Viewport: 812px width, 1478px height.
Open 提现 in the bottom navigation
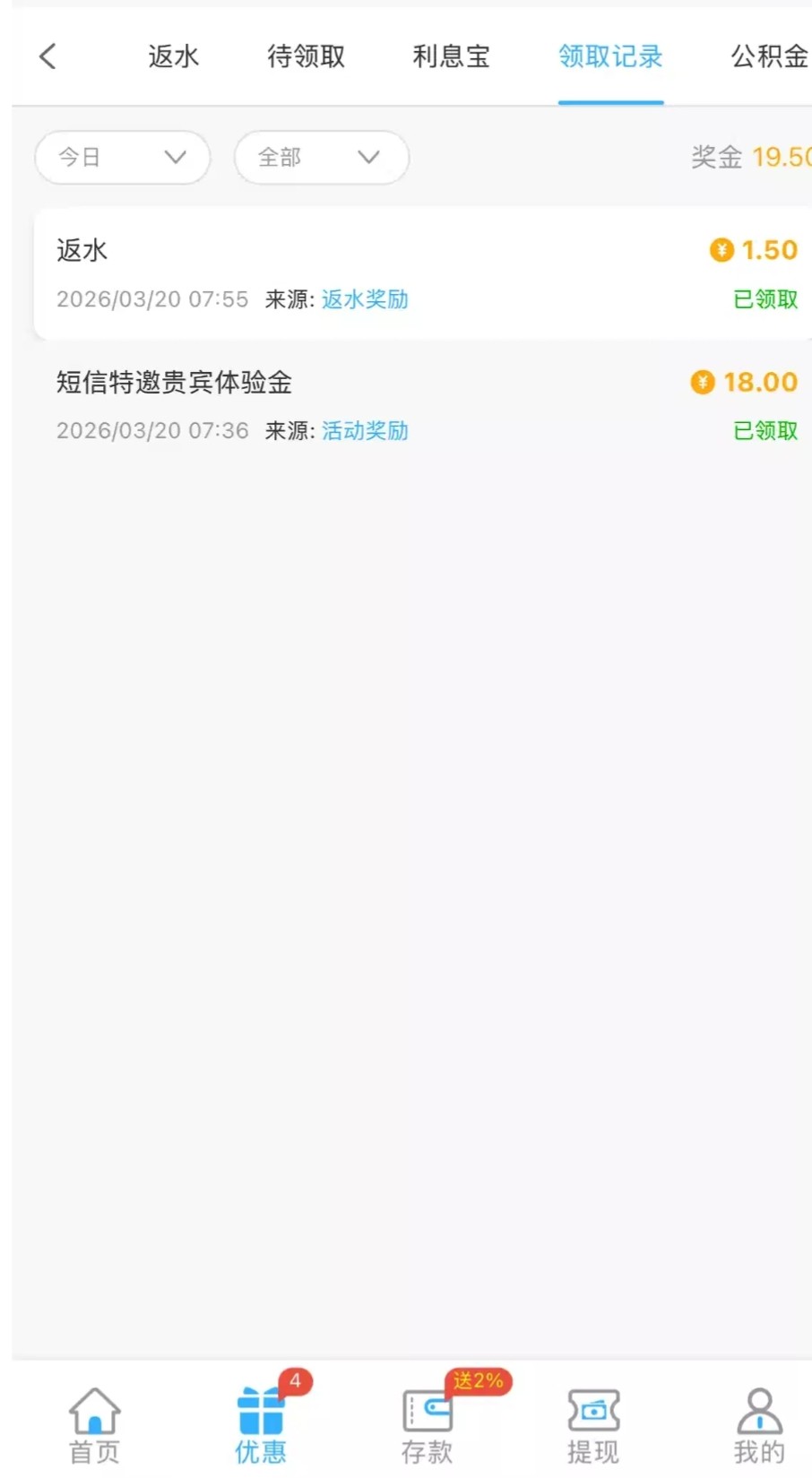[592, 1425]
